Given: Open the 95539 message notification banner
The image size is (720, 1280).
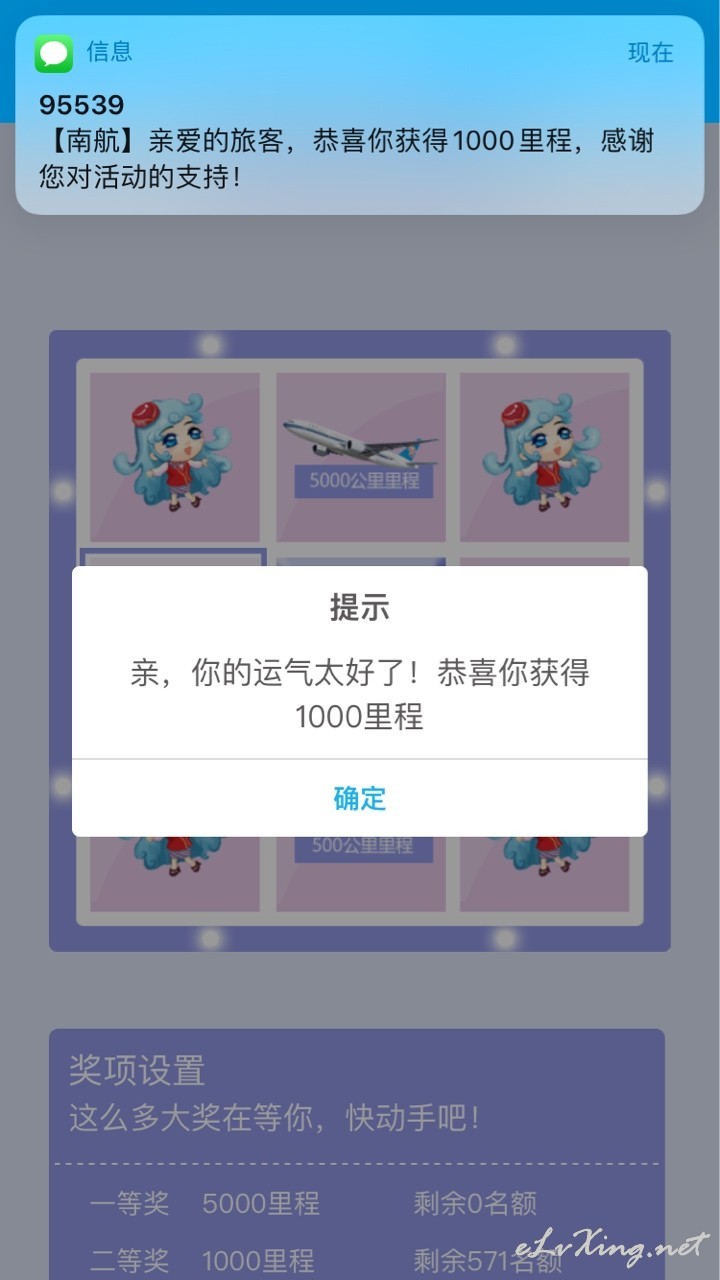Looking at the screenshot, I should click(360, 115).
